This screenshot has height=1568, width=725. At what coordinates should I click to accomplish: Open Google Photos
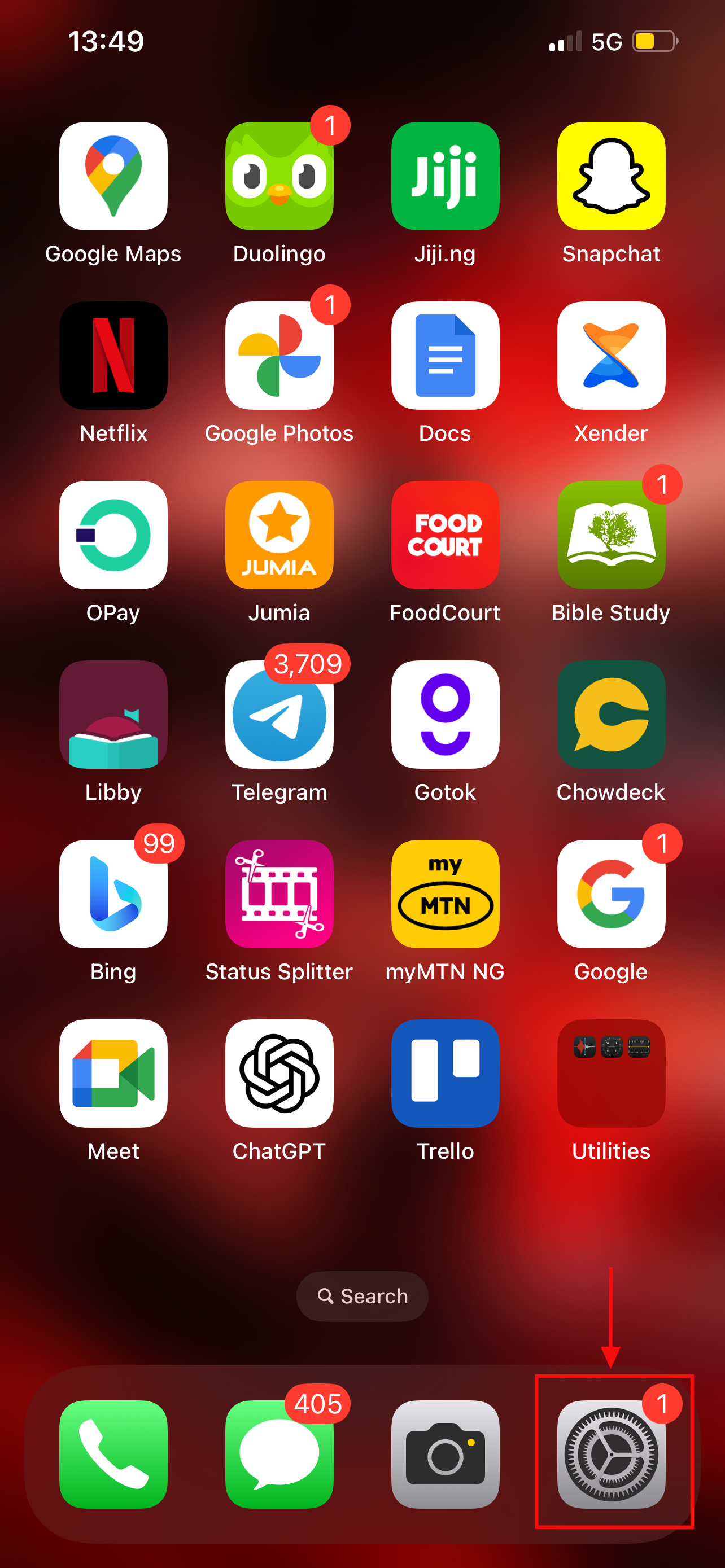279,356
